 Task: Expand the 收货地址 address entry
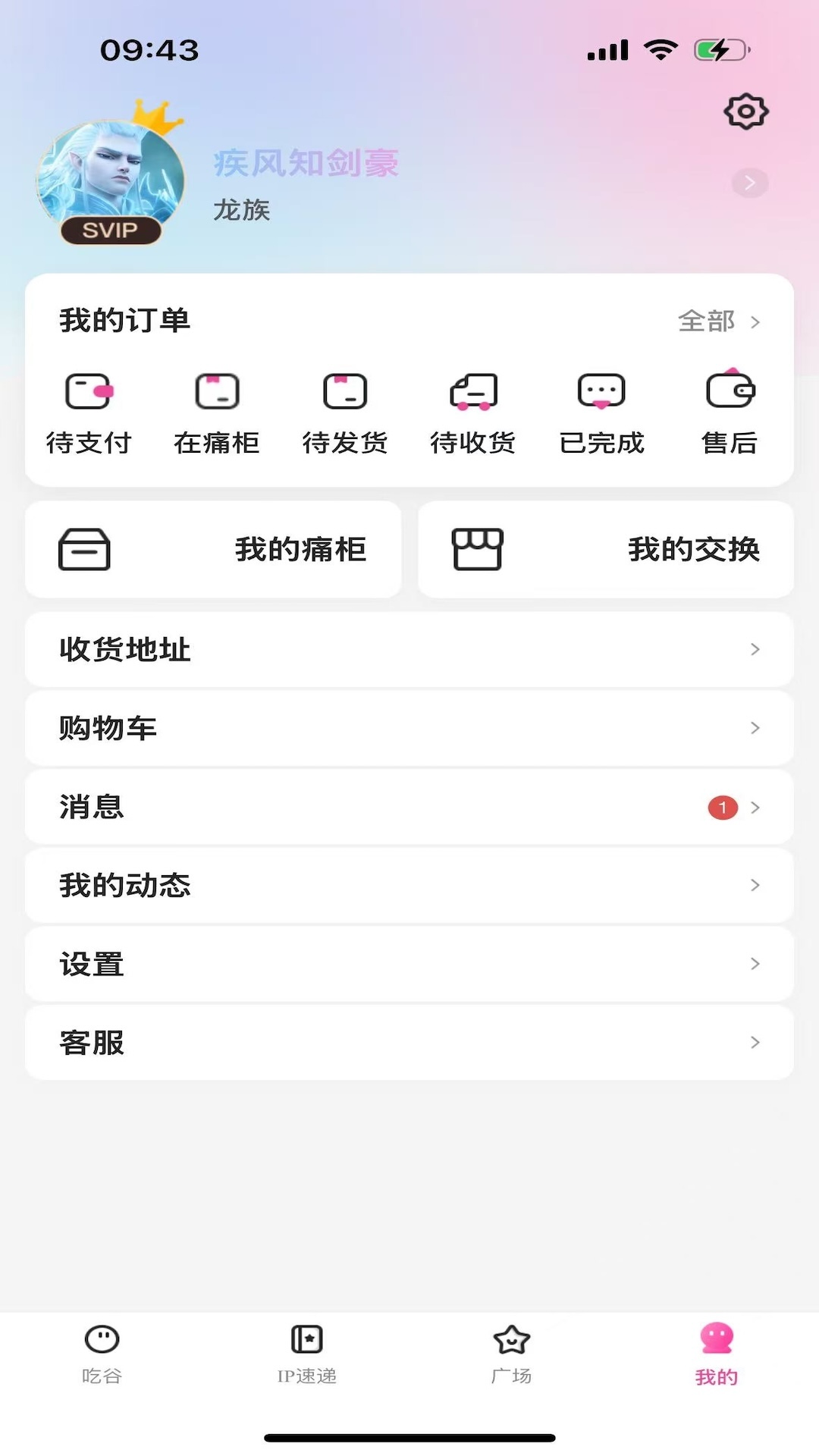(x=409, y=650)
